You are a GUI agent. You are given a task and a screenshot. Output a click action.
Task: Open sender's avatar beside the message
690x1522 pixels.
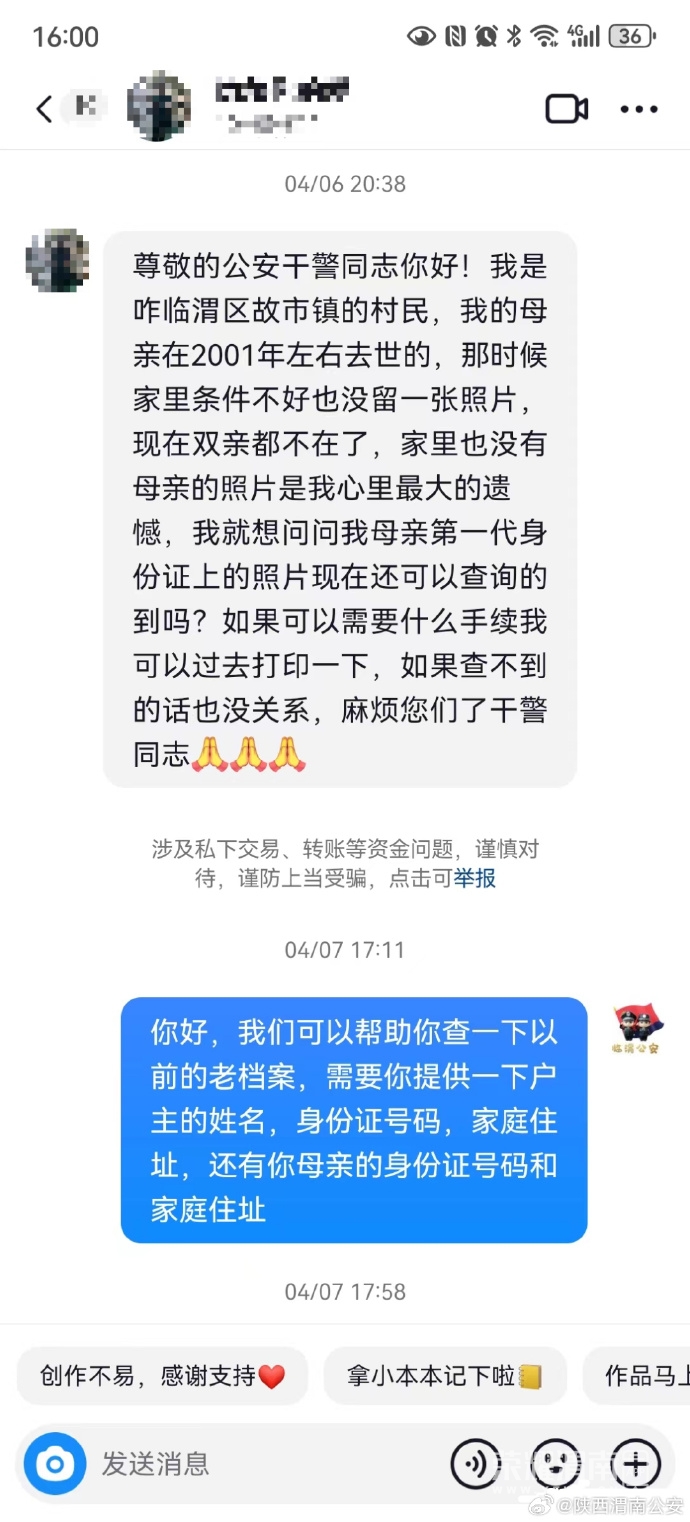pyautogui.click(x=57, y=261)
